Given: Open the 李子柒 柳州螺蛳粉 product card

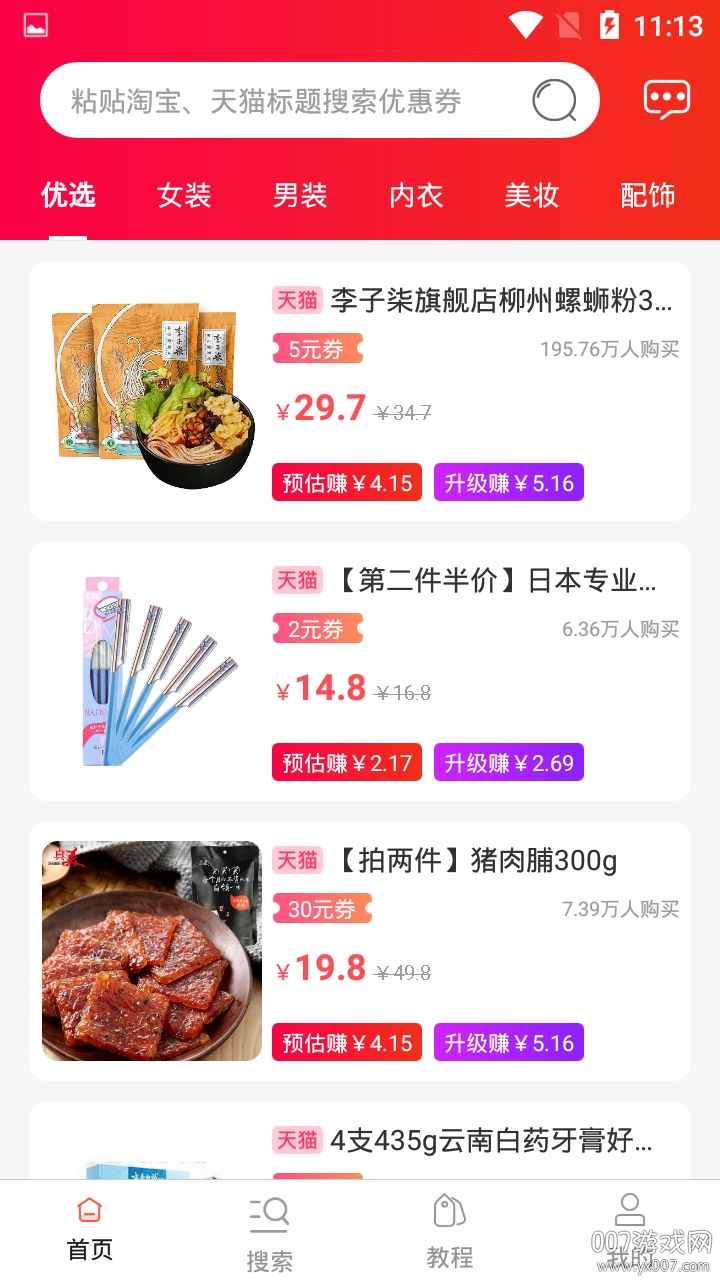Looking at the screenshot, I should point(360,391).
